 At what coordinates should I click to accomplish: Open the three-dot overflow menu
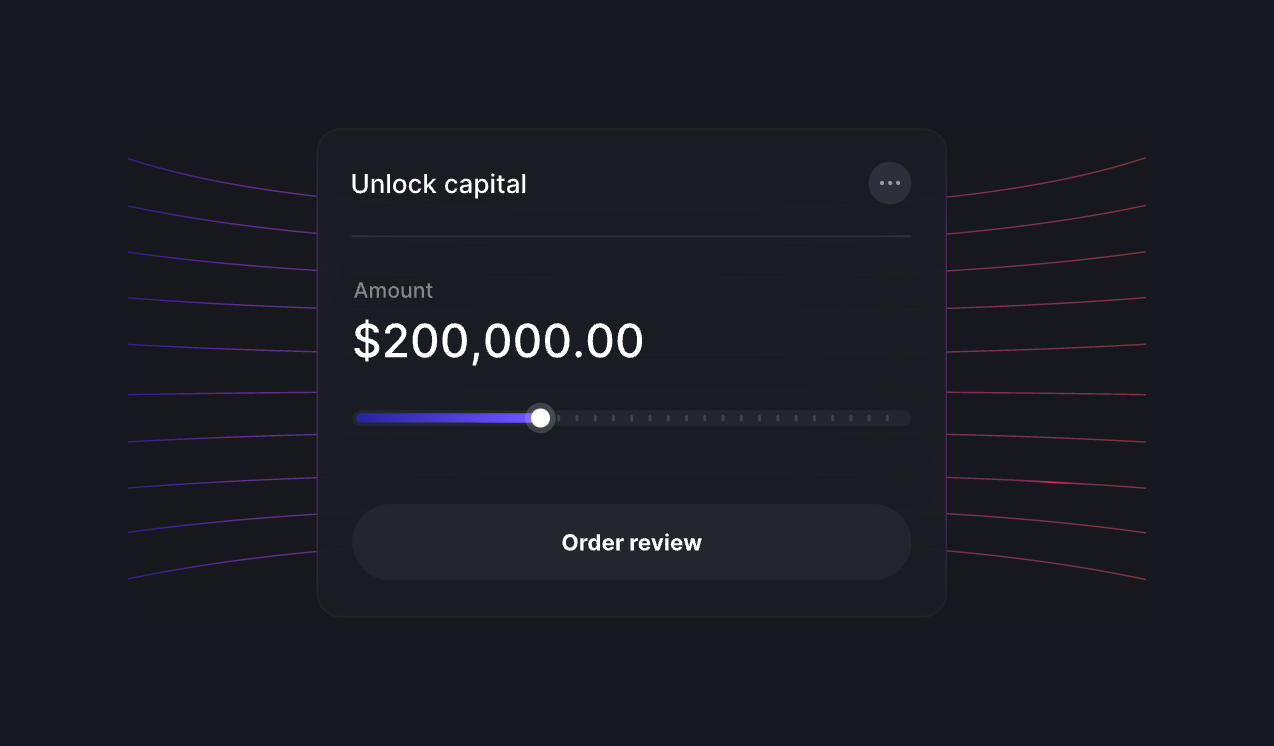[889, 183]
